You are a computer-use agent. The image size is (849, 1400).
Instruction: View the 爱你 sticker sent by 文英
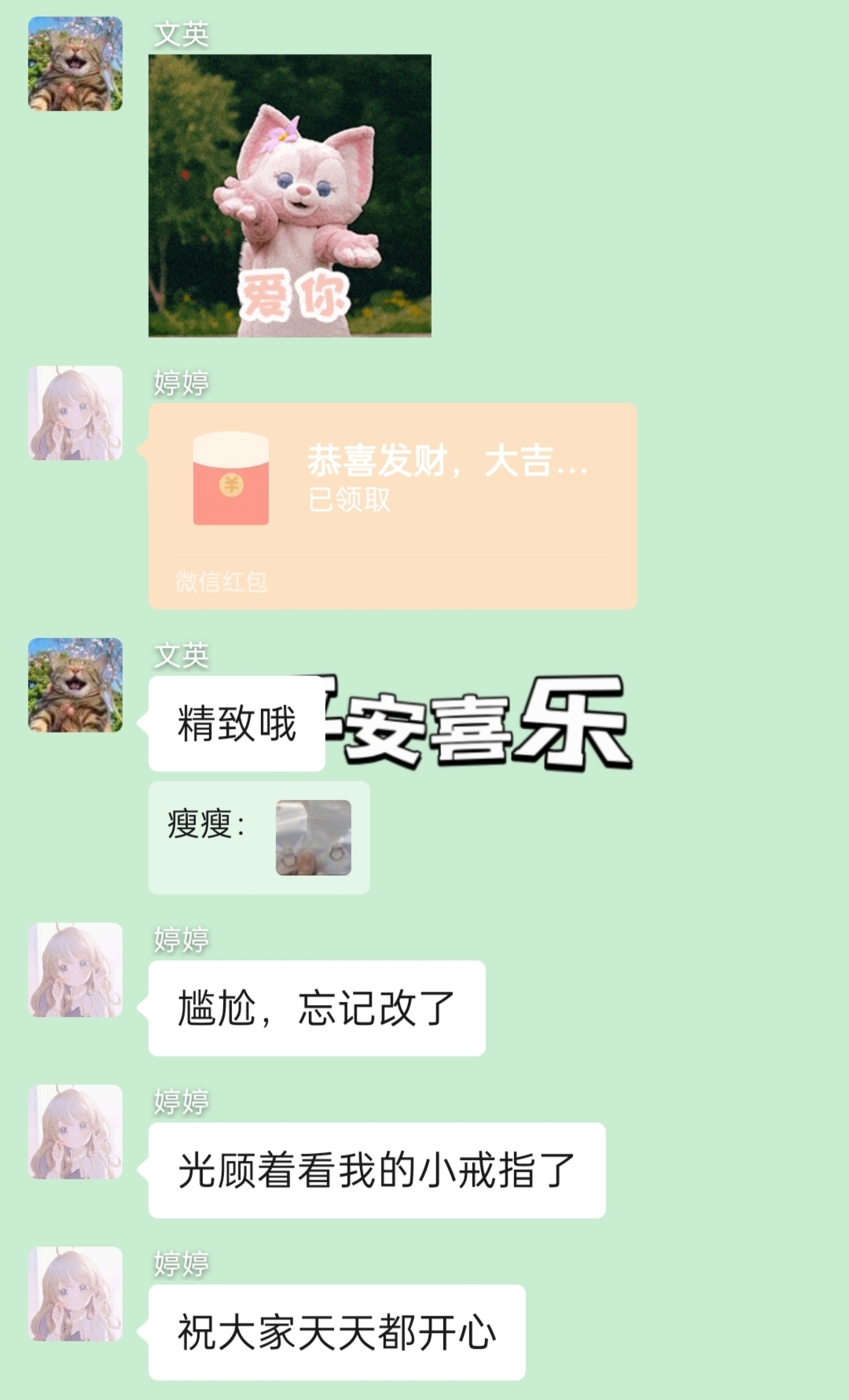coord(290,196)
